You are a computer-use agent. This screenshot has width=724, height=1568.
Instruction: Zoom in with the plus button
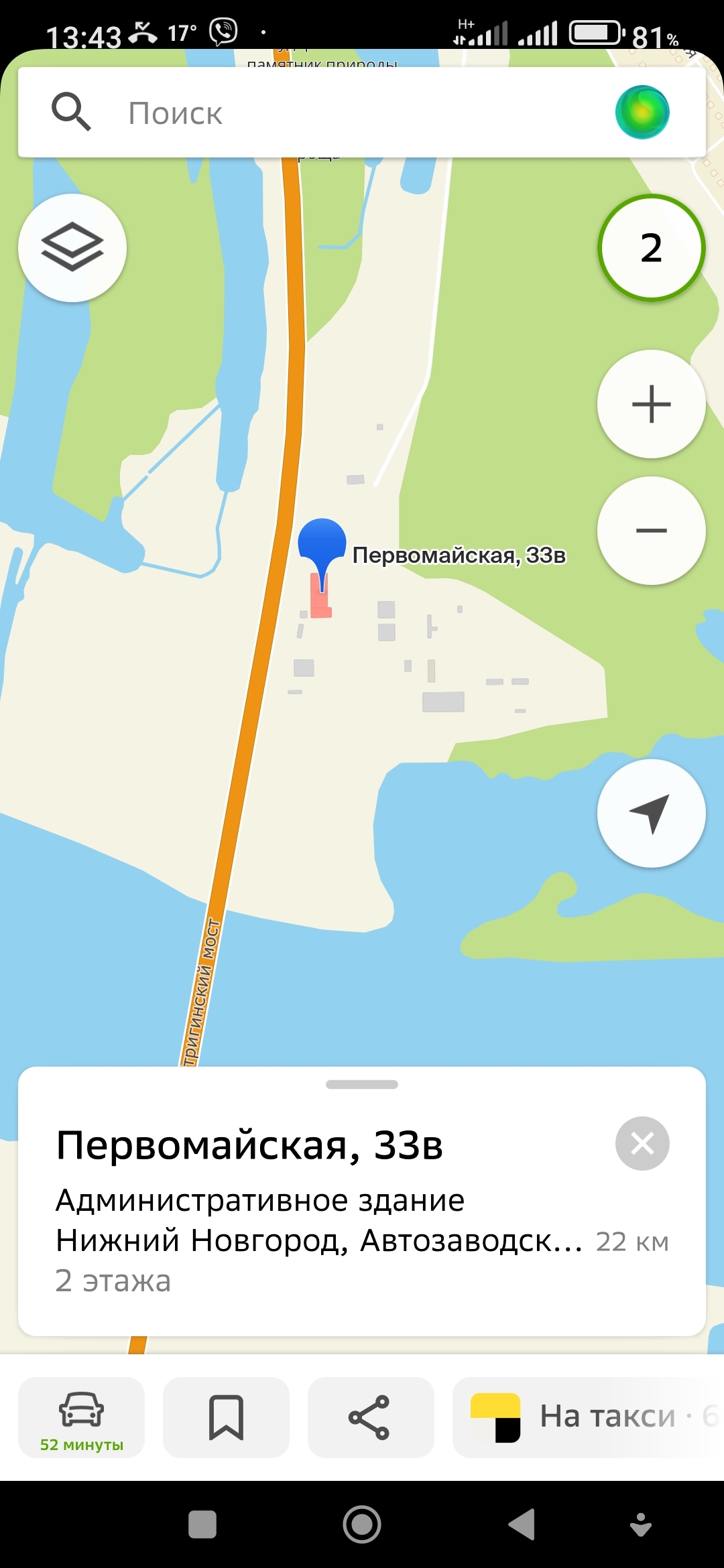click(x=651, y=404)
